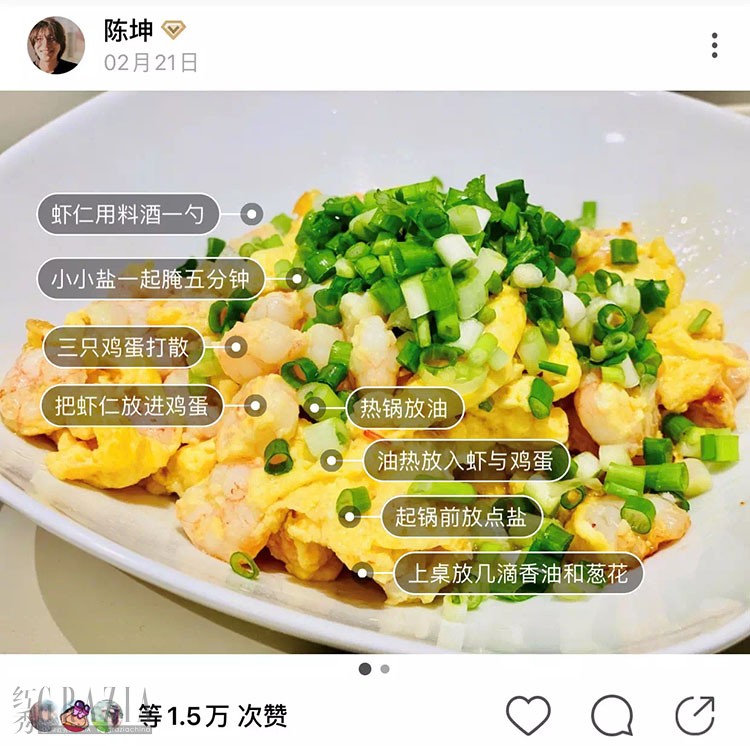Like this post with the heart icon
This screenshot has height=746, width=750.
528,715
